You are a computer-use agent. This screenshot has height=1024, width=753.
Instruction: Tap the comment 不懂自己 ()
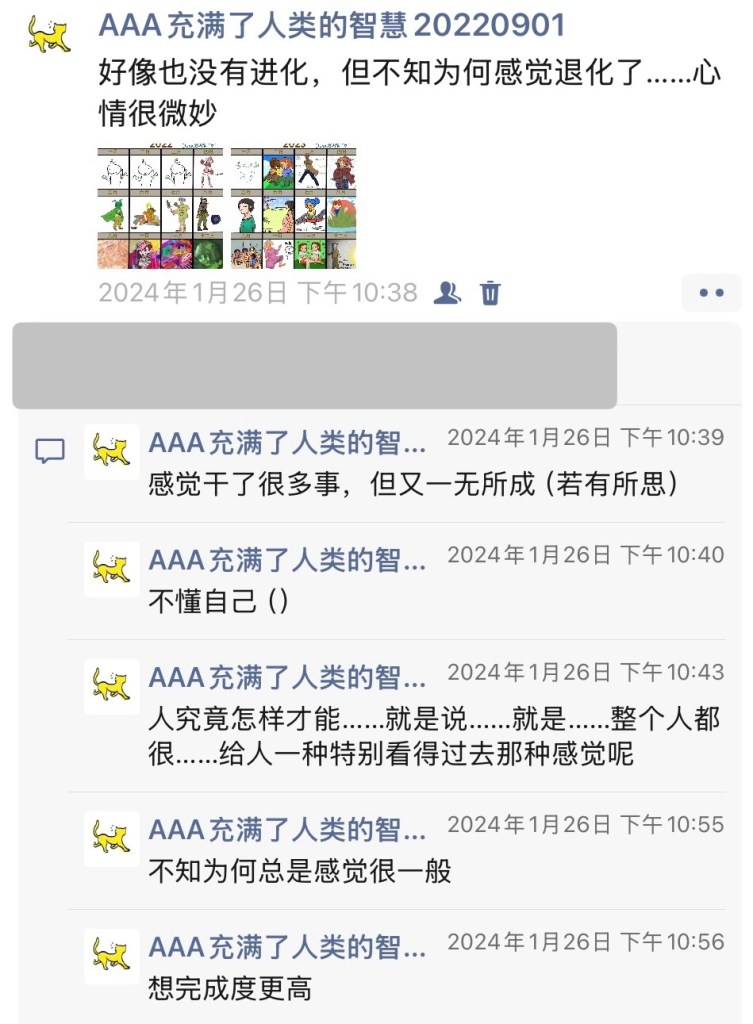[x=218, y=602]
